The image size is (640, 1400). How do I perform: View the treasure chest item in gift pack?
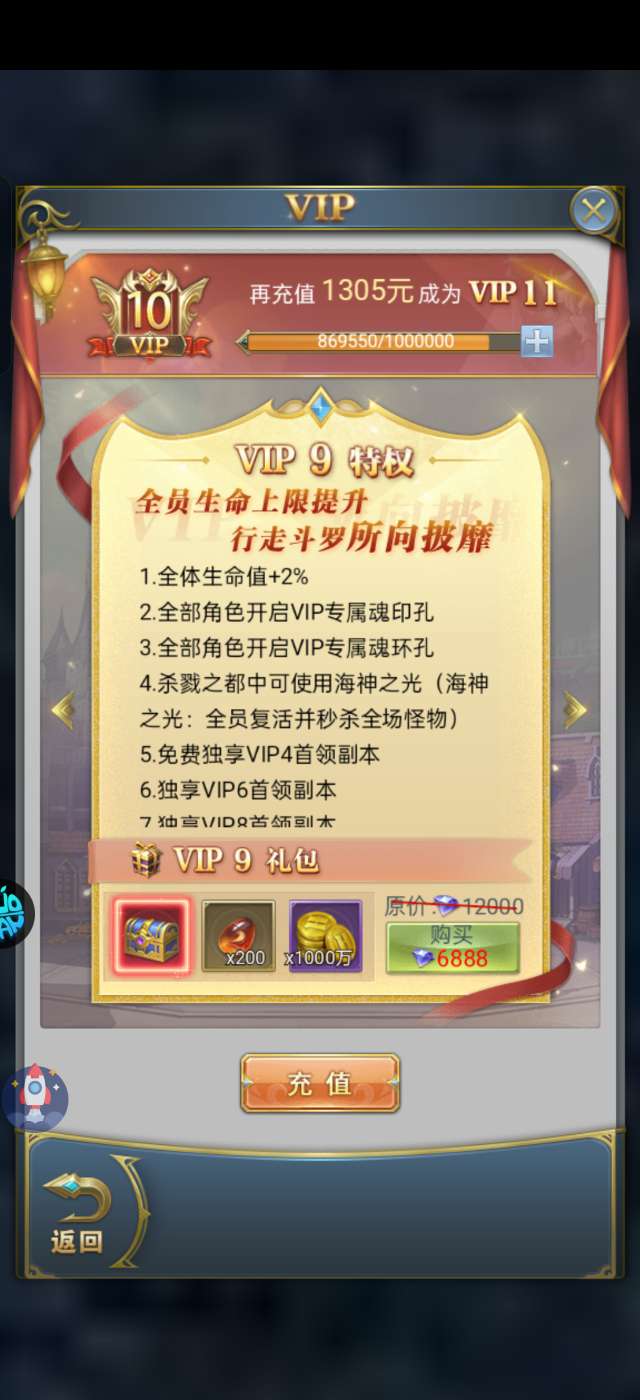pos(151,936)
